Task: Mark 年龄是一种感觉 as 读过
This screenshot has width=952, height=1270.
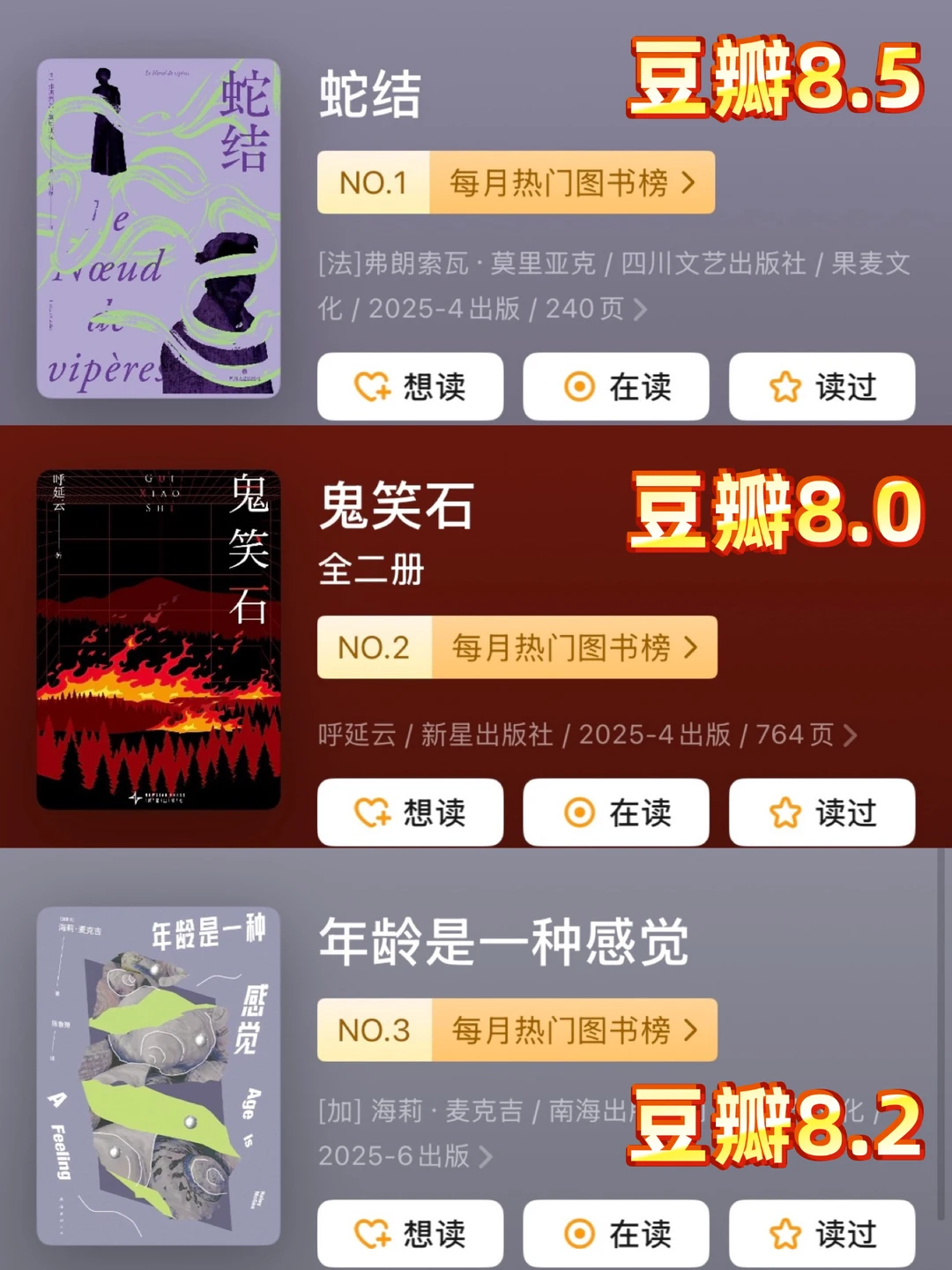Action: click(x=822, y=1232)
